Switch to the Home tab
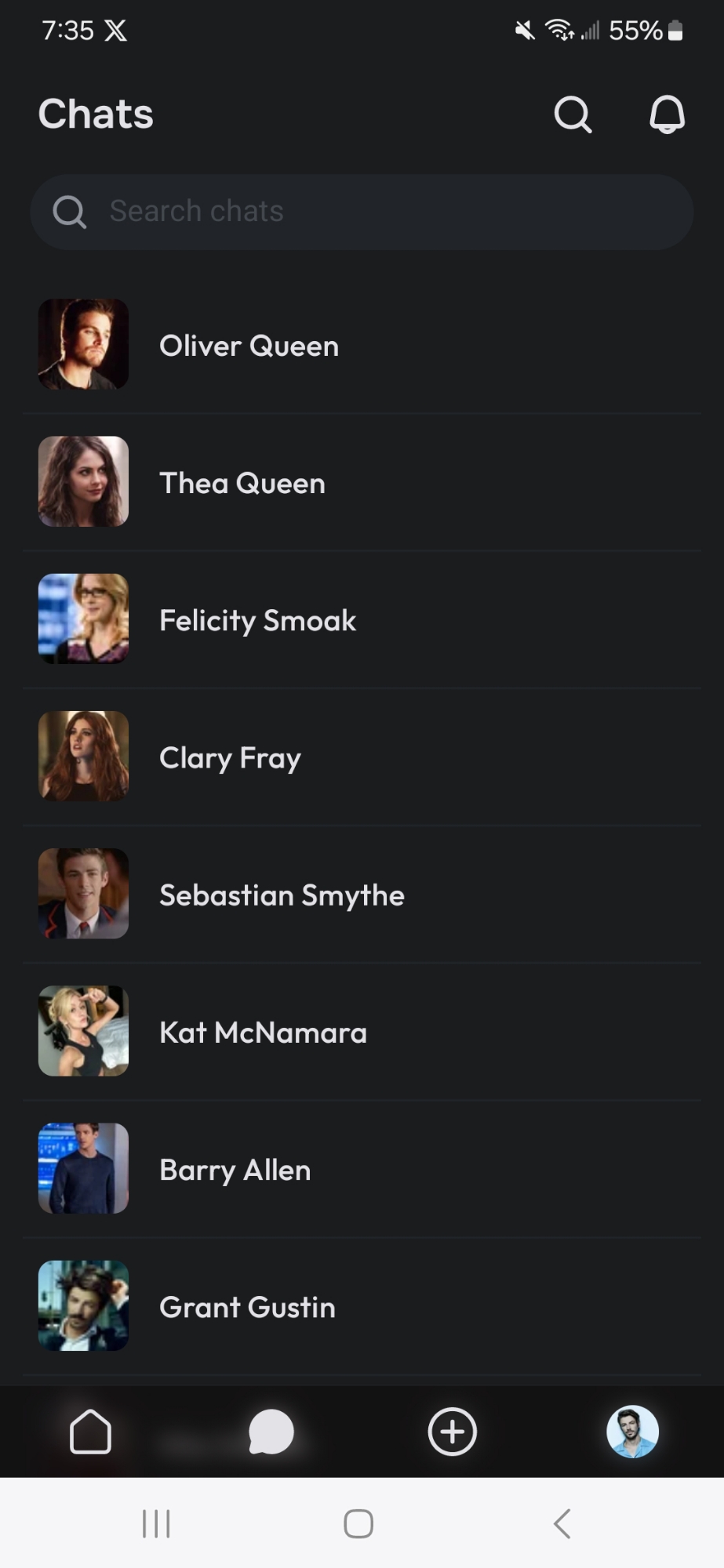Screen dimensions: 724x1568 (x=90, y=1432)
